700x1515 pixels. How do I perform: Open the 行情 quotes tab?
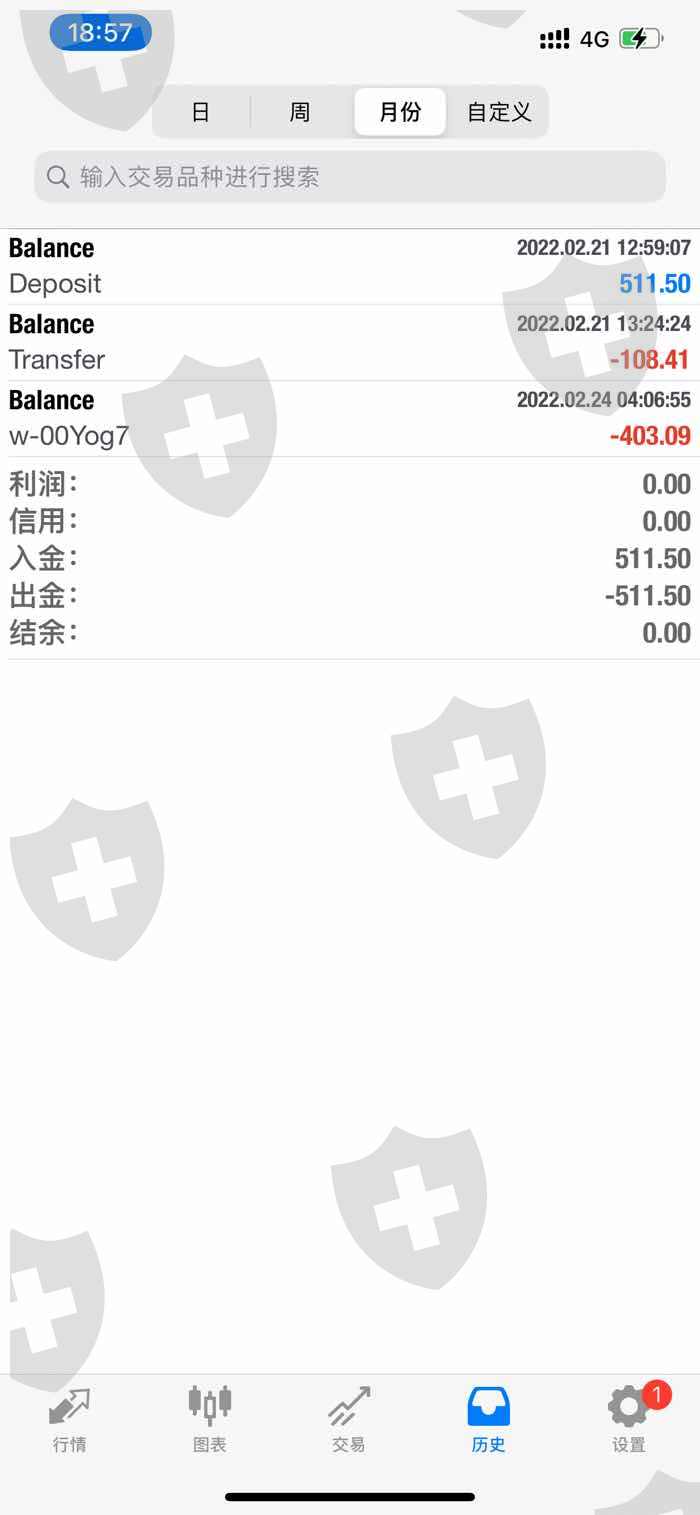pyautogui.click(x=69, y=1419)
